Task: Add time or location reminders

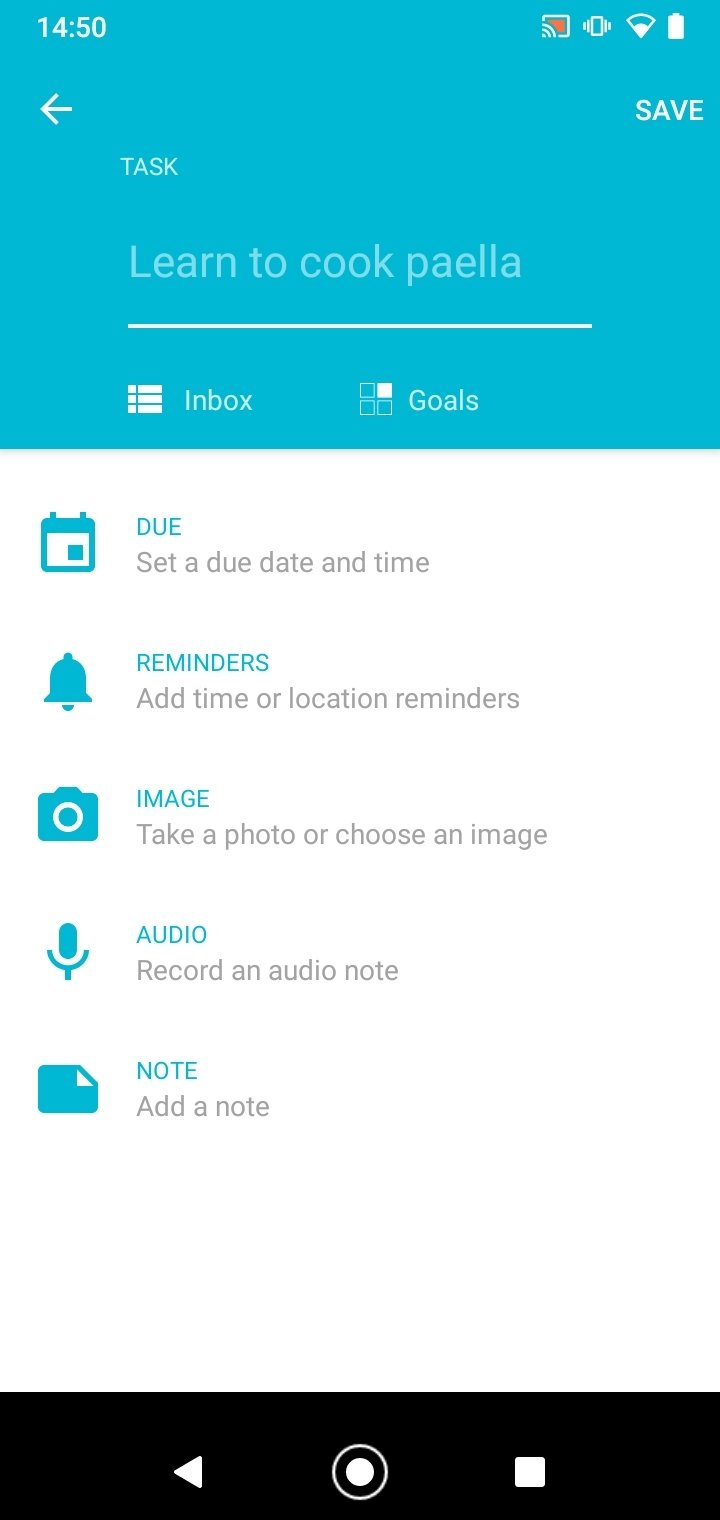Action: [x=327, y=681]
